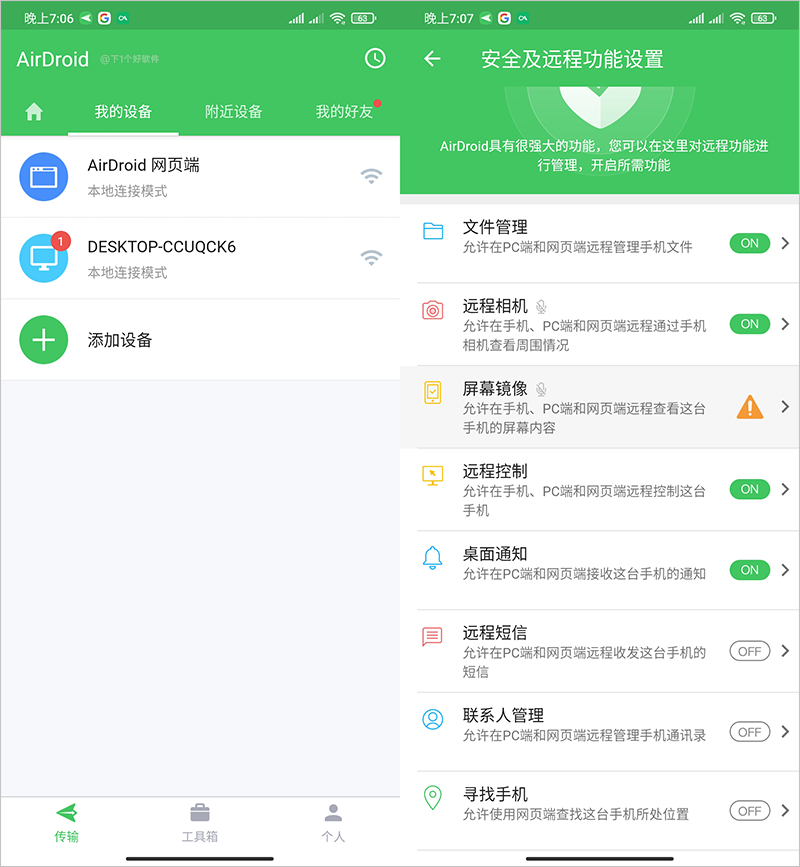Disable the 桌面通知 toggle
The width and height of the screenshot is (800, 867).
[x=749, y=570]
